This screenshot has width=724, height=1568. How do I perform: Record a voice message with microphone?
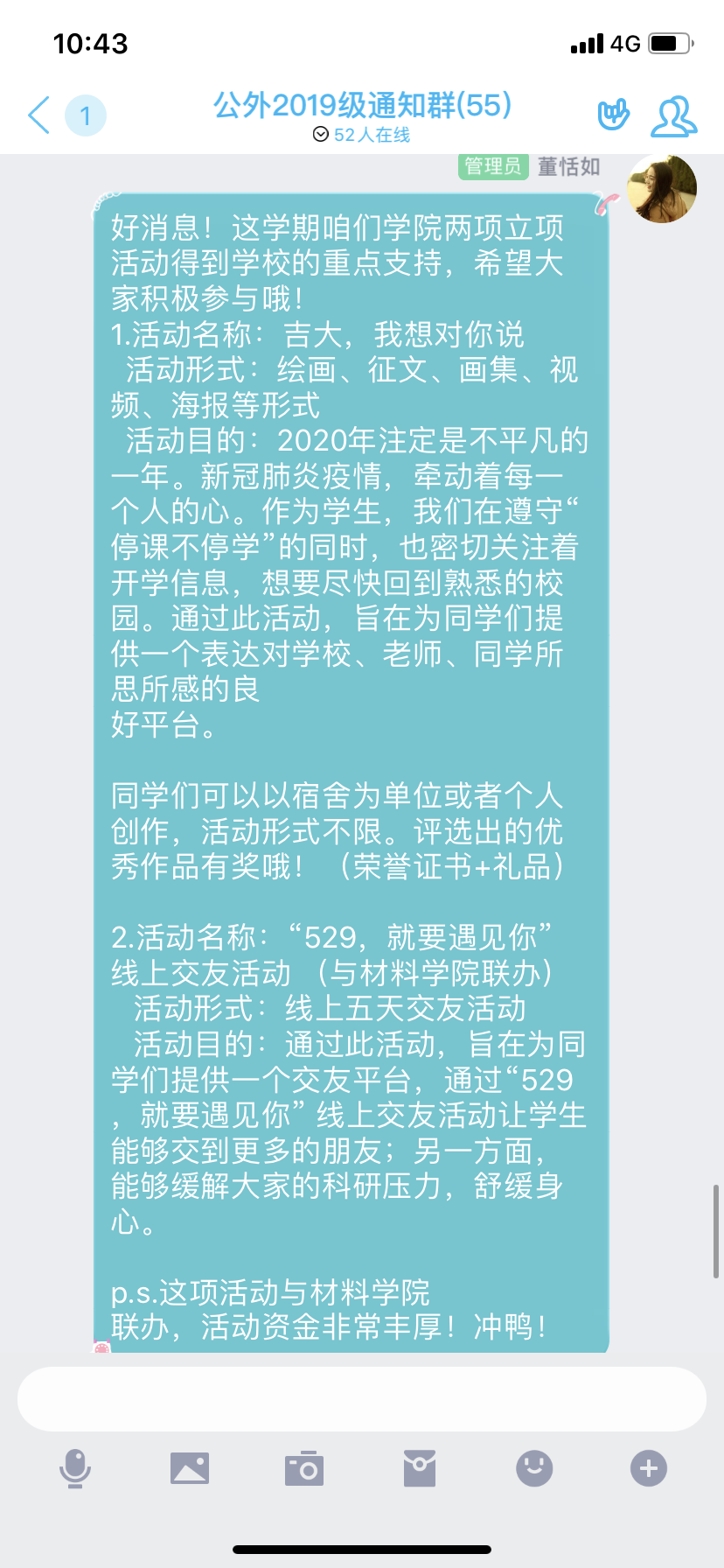tap(75, 1468)
